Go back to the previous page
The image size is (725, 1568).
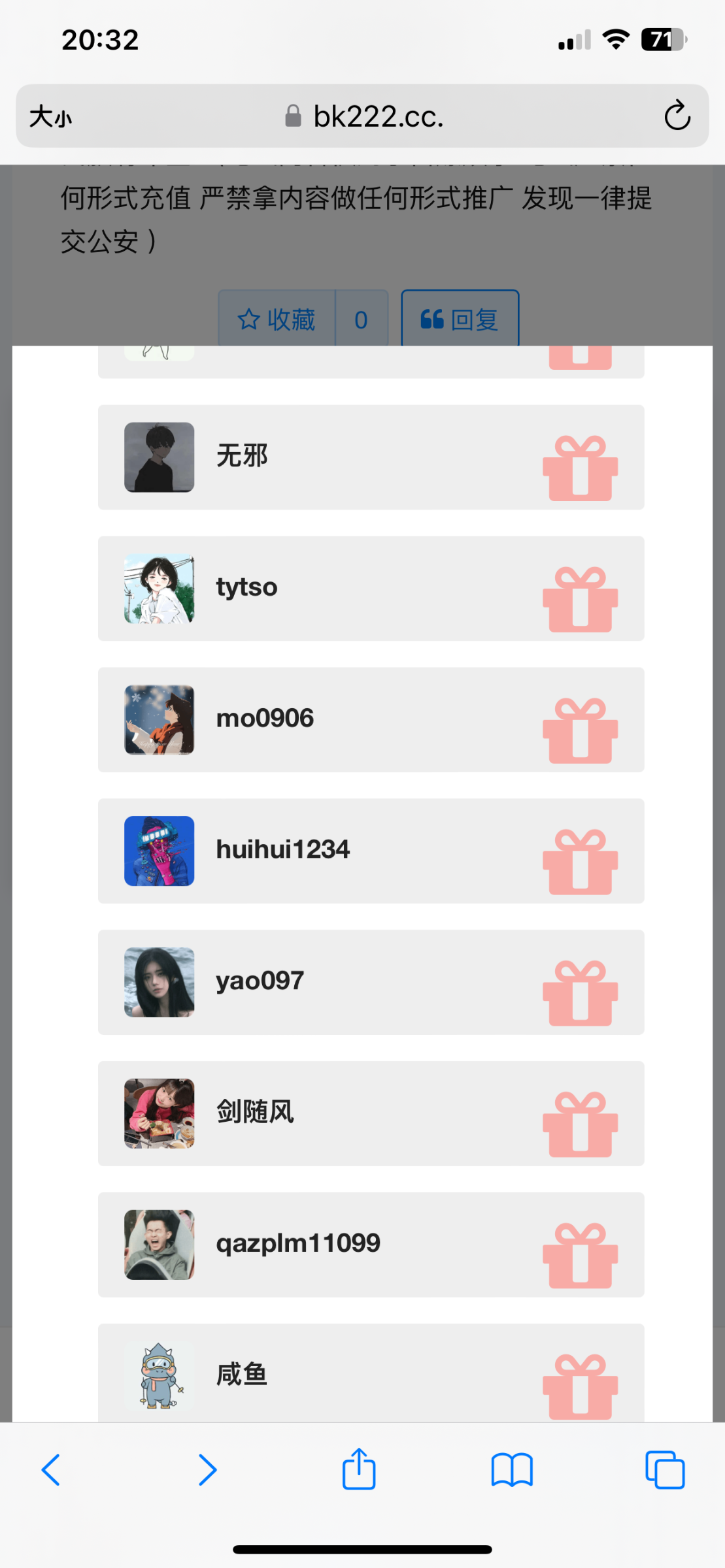[x=51, y=1470]
